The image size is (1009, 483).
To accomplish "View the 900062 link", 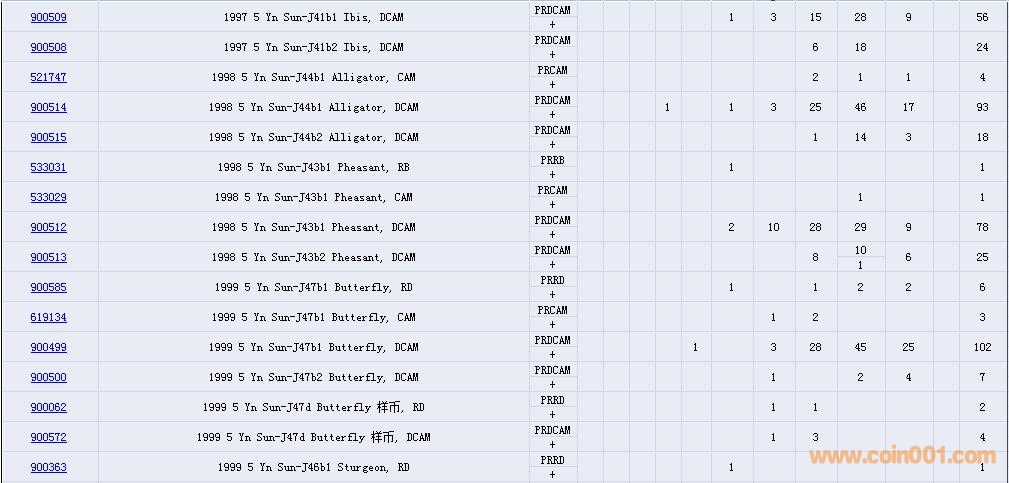I will tap(48, 407).
